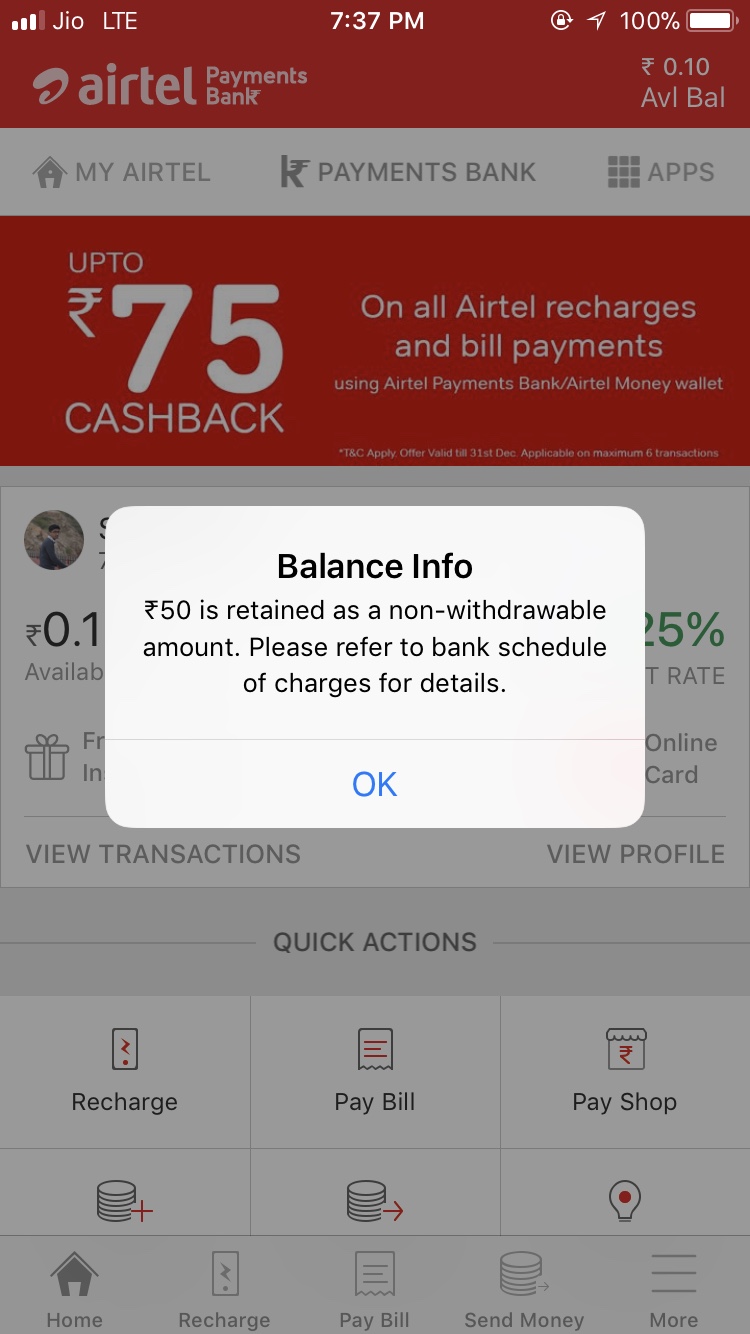The height and width of the screenshot is (1334, 750).
Task: Open Pay Shop quick action
Action: point(625,1070)
